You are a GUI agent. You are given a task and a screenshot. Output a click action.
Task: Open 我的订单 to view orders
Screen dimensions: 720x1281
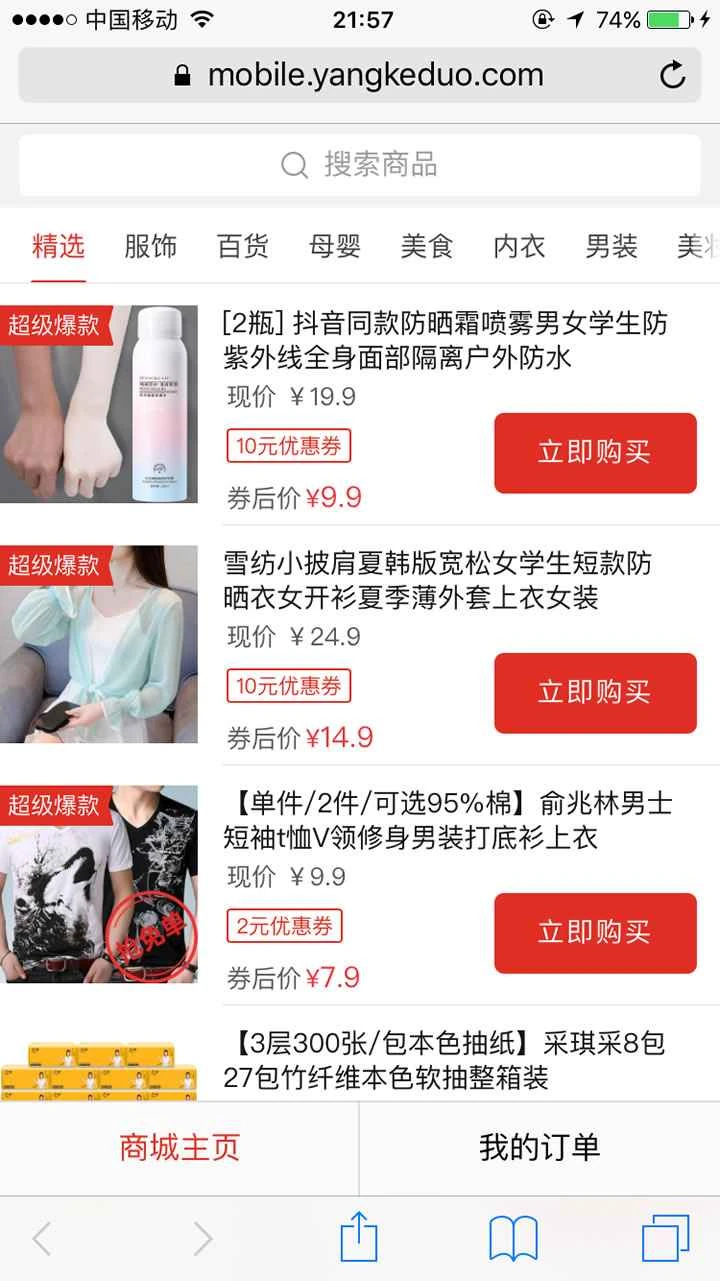pos(540,1148)
